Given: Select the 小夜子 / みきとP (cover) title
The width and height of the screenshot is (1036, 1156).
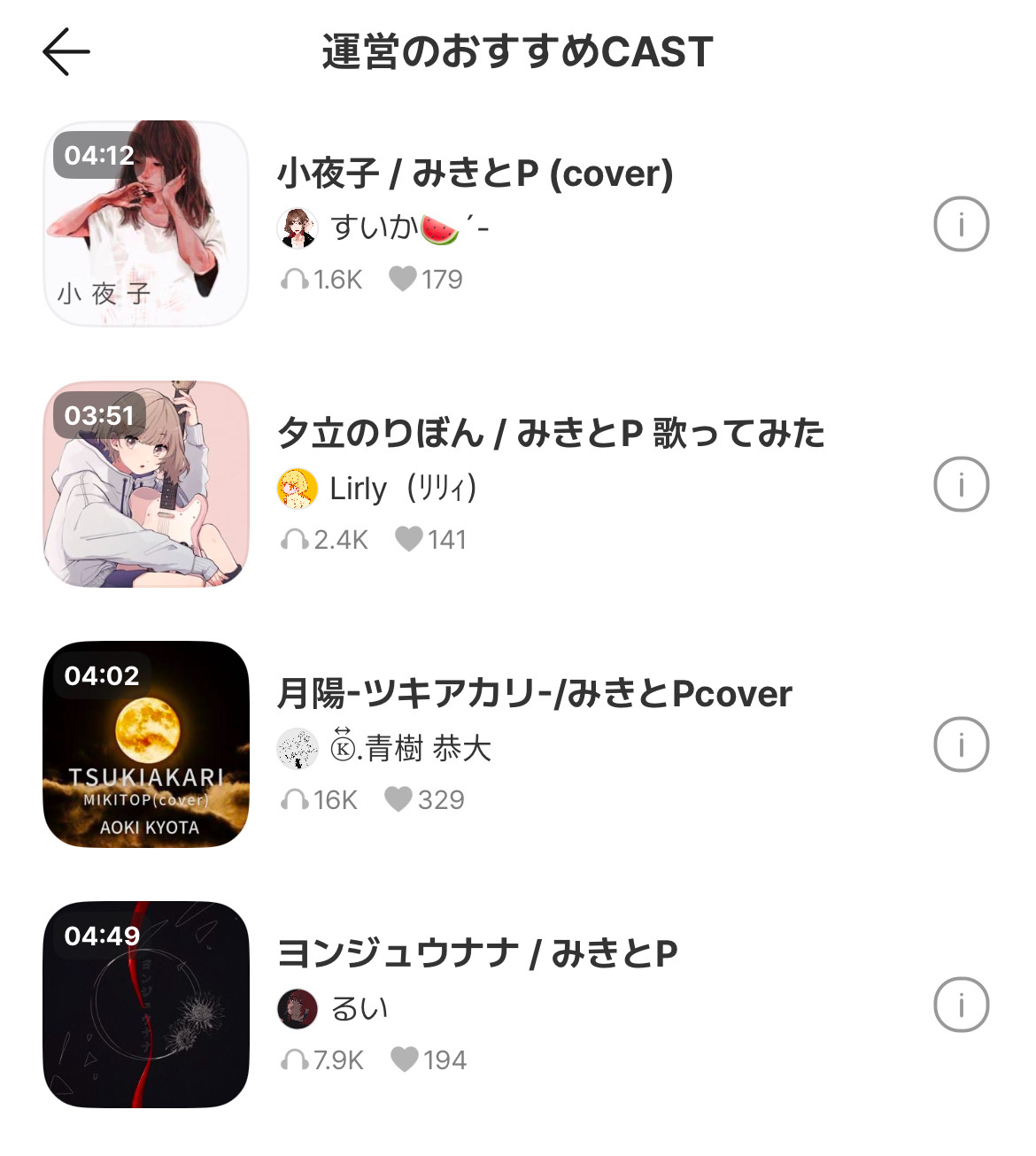Looking at the screenshot, I should 475,173.
